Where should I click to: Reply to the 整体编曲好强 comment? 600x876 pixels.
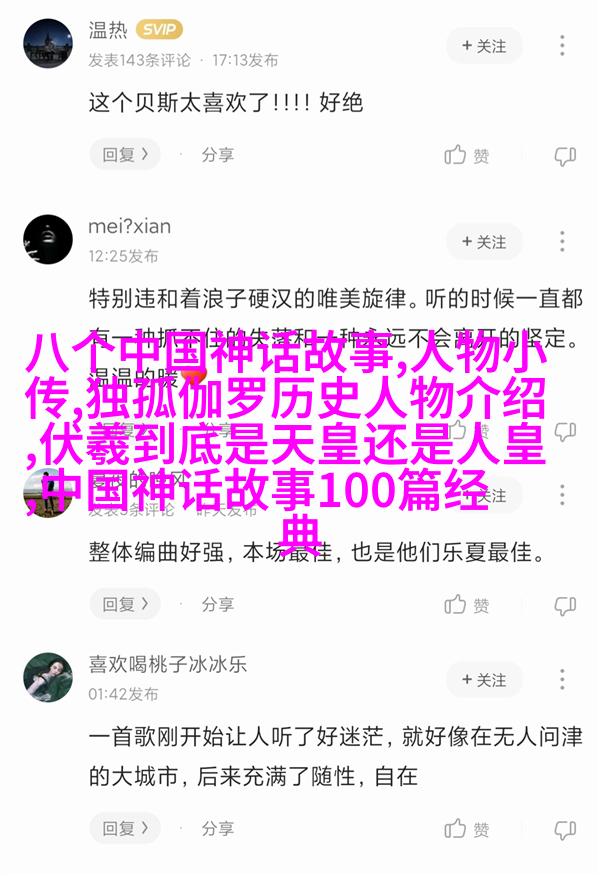125,604
